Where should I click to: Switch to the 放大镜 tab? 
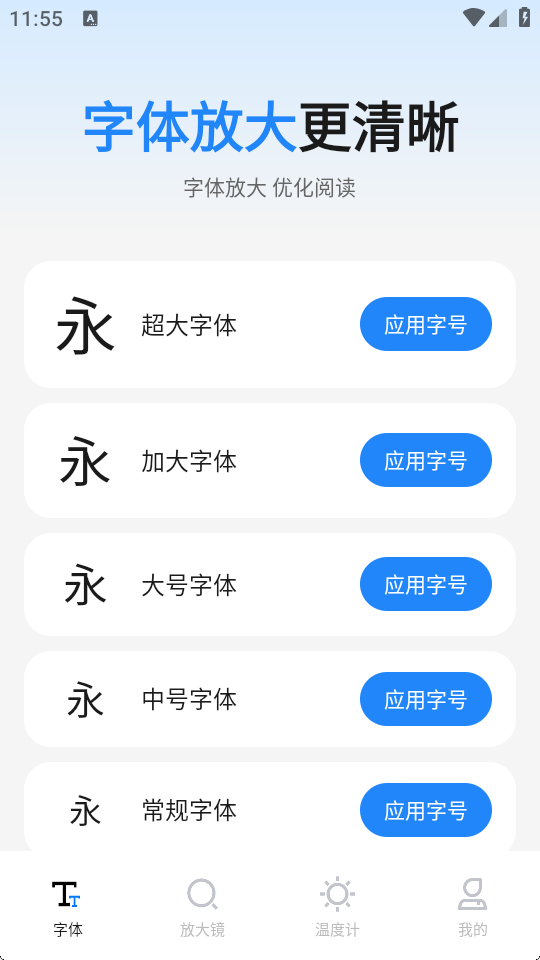pyautogui.click(x=203, y=907)
